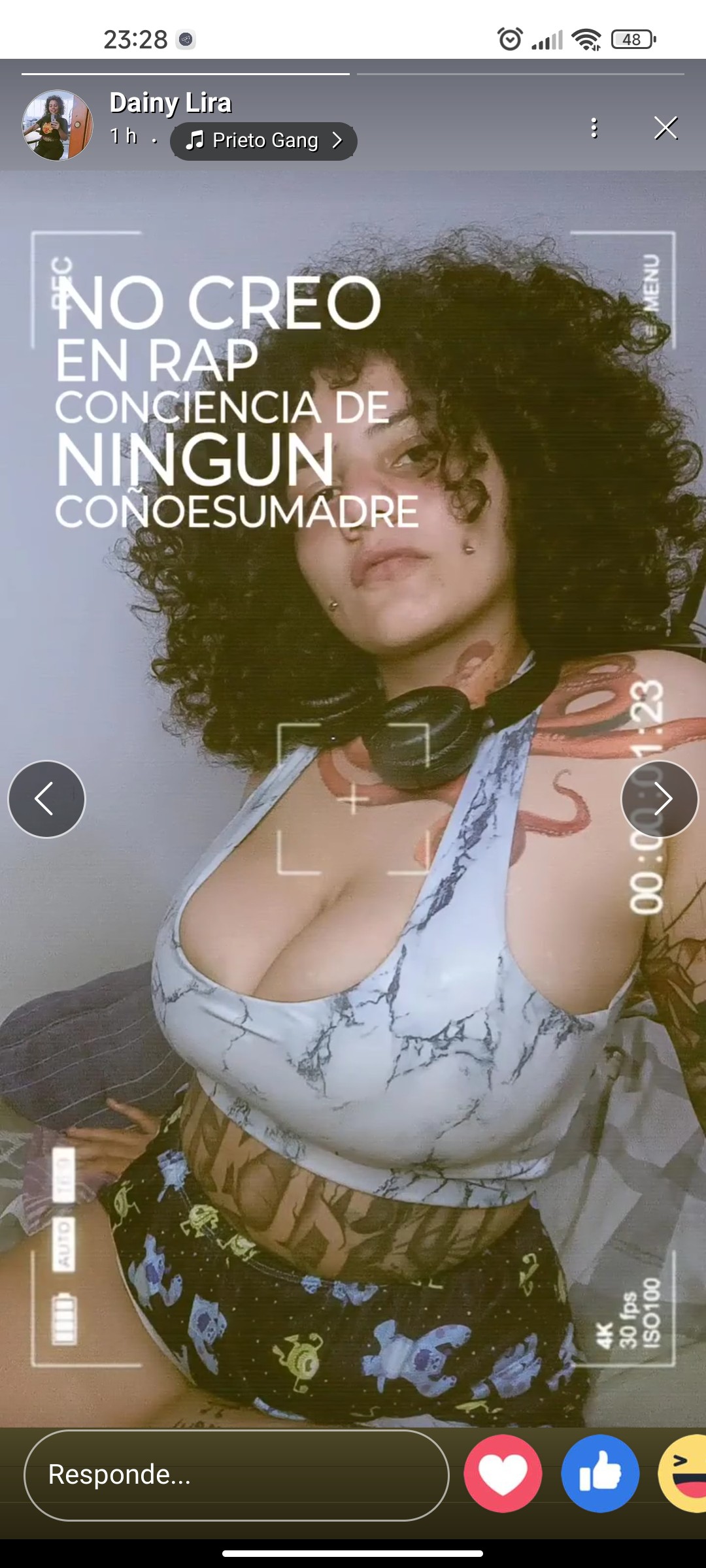Tap the Responde reply field
Screen dimensions: 706x1568
click(x=237, y=1475)
